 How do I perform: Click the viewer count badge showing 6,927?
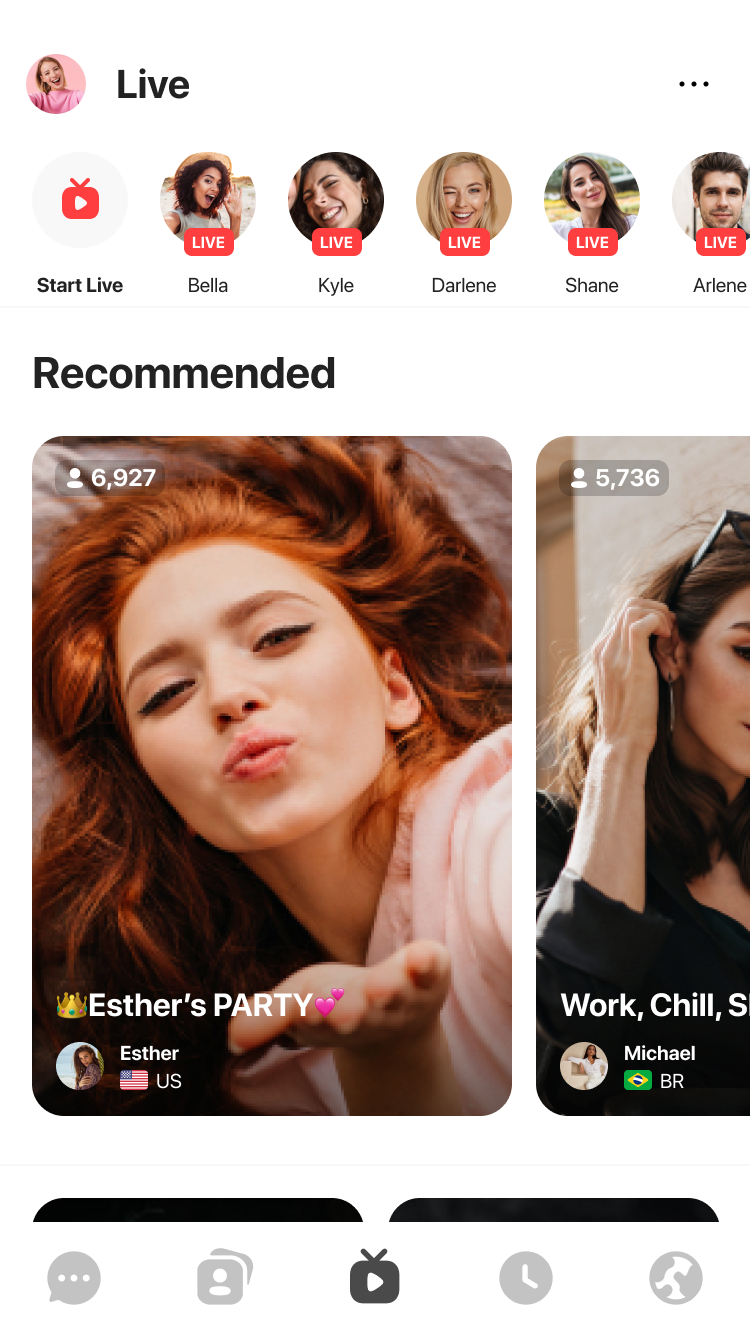(x=110, y=478)
